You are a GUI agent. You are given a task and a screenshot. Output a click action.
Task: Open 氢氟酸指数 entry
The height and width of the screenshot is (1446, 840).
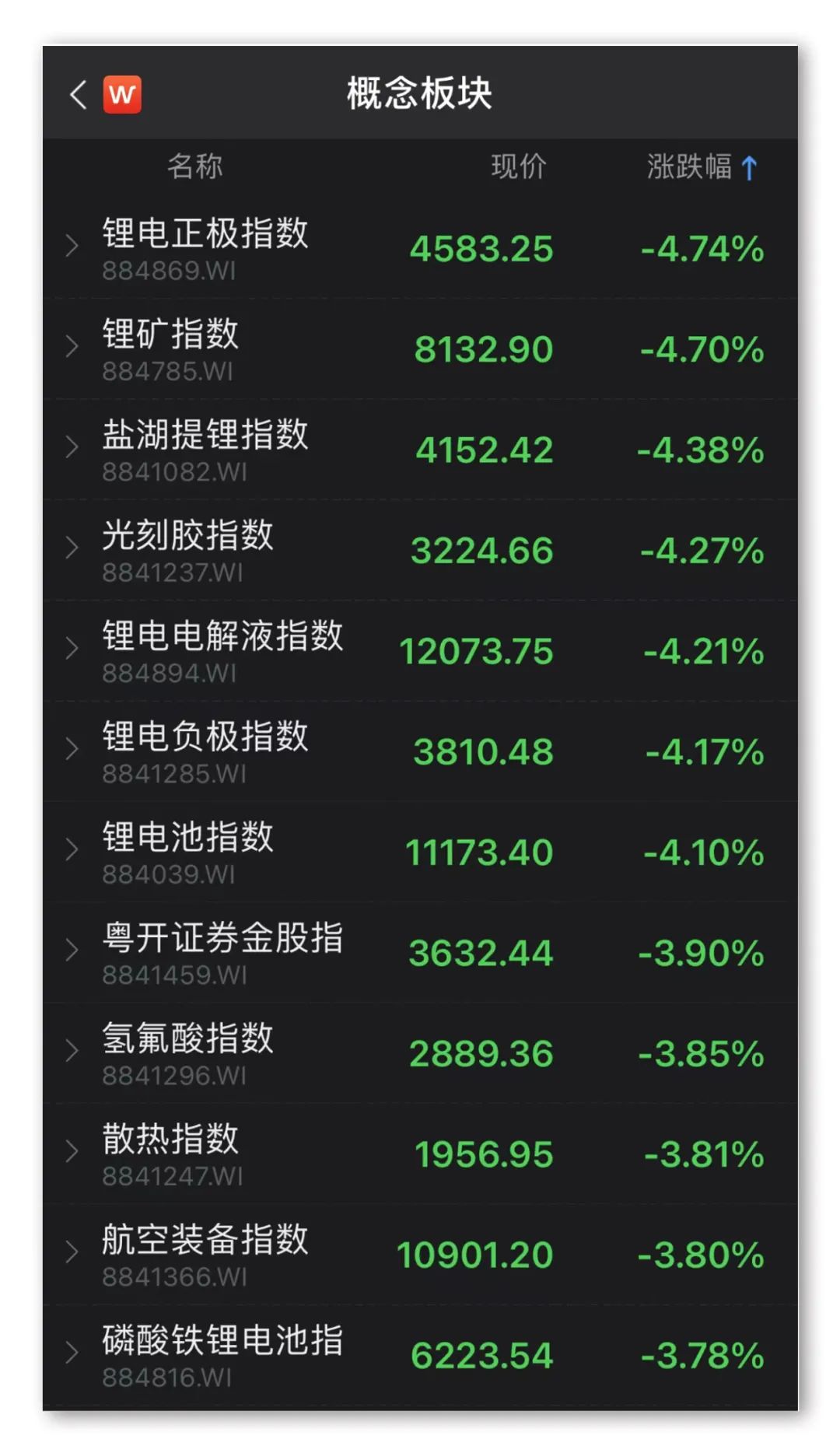(420, 1052)
